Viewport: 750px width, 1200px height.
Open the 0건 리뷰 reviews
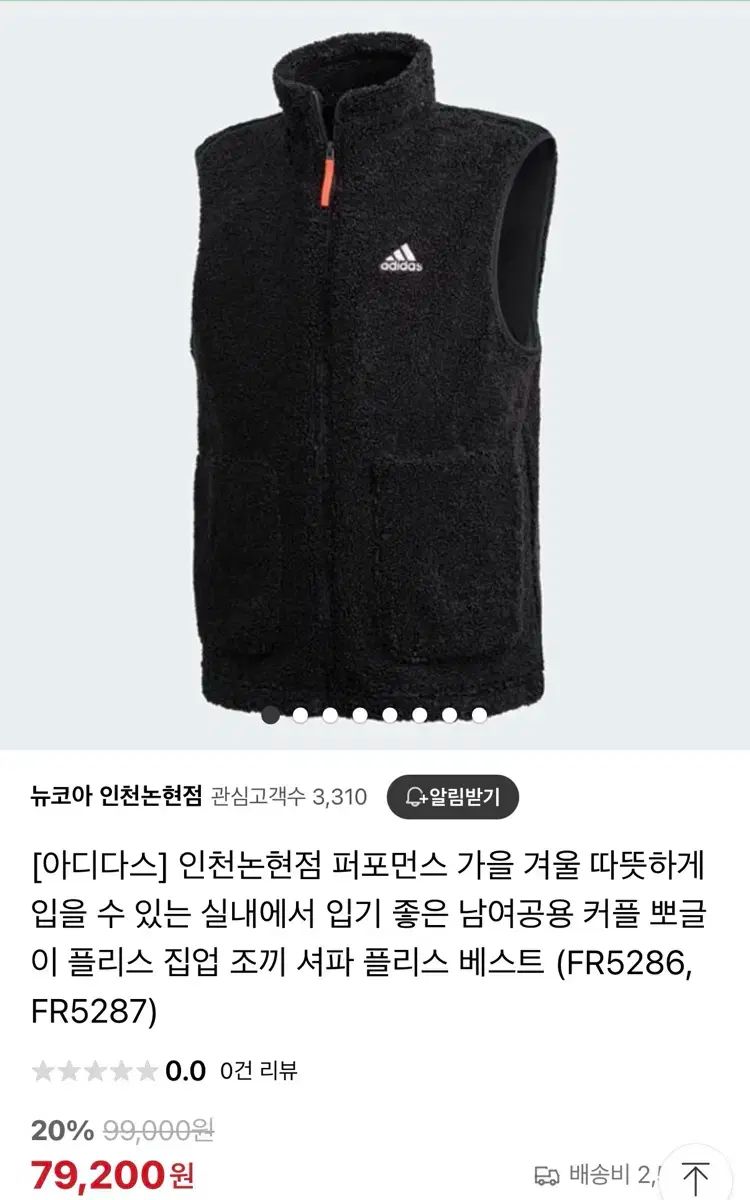pyautogui.click(x=259, y=1071)
